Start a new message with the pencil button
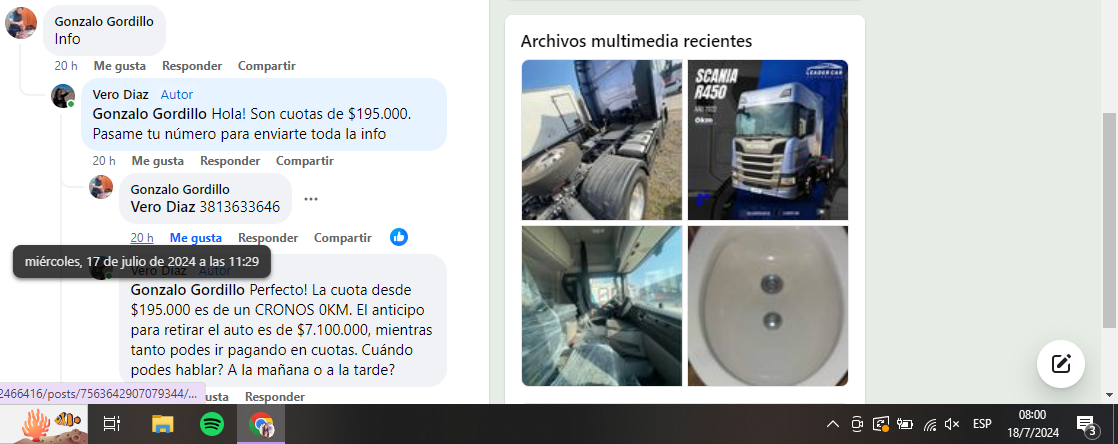Image resolution: width=1118 pixels, height=444 pixels. pos(1061,364)
